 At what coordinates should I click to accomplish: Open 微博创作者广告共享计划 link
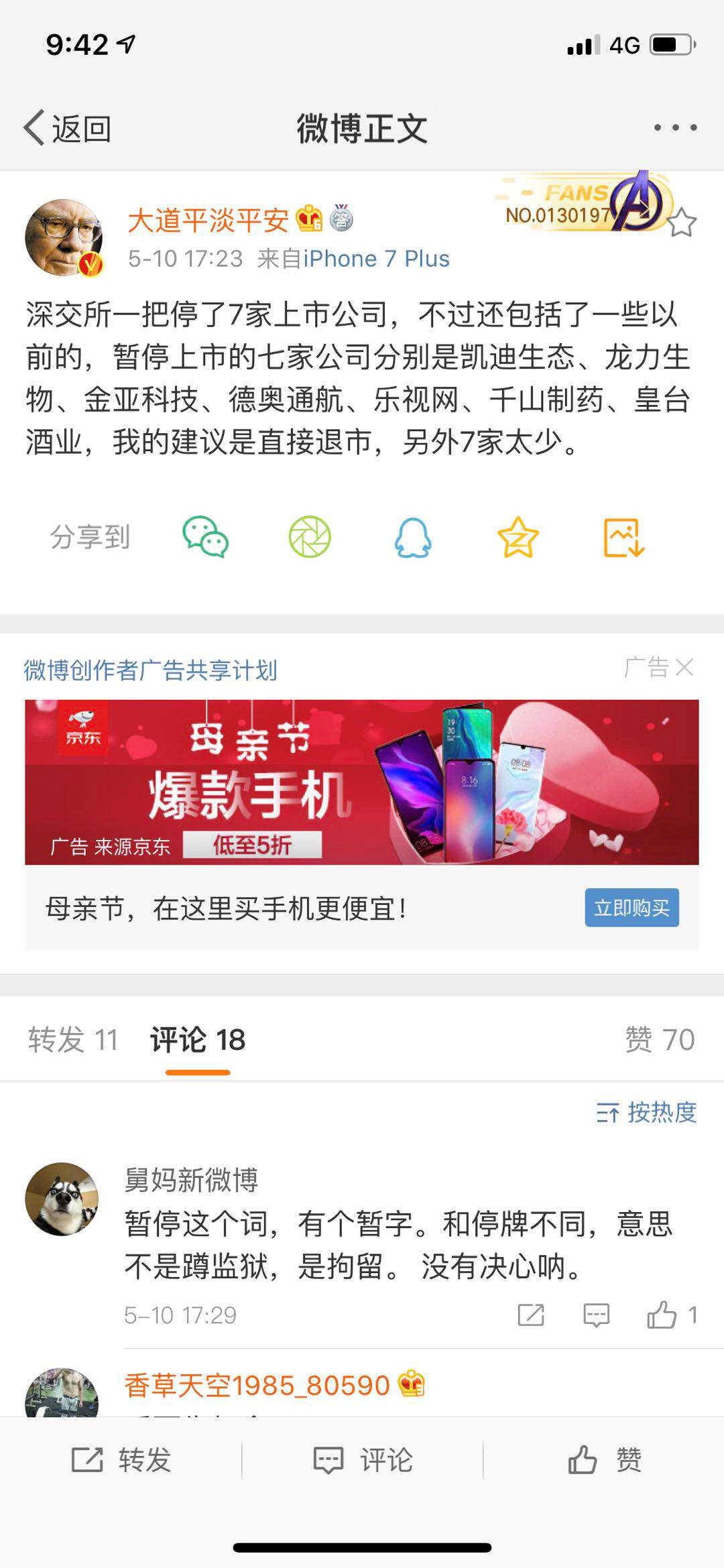coord(150,670)
